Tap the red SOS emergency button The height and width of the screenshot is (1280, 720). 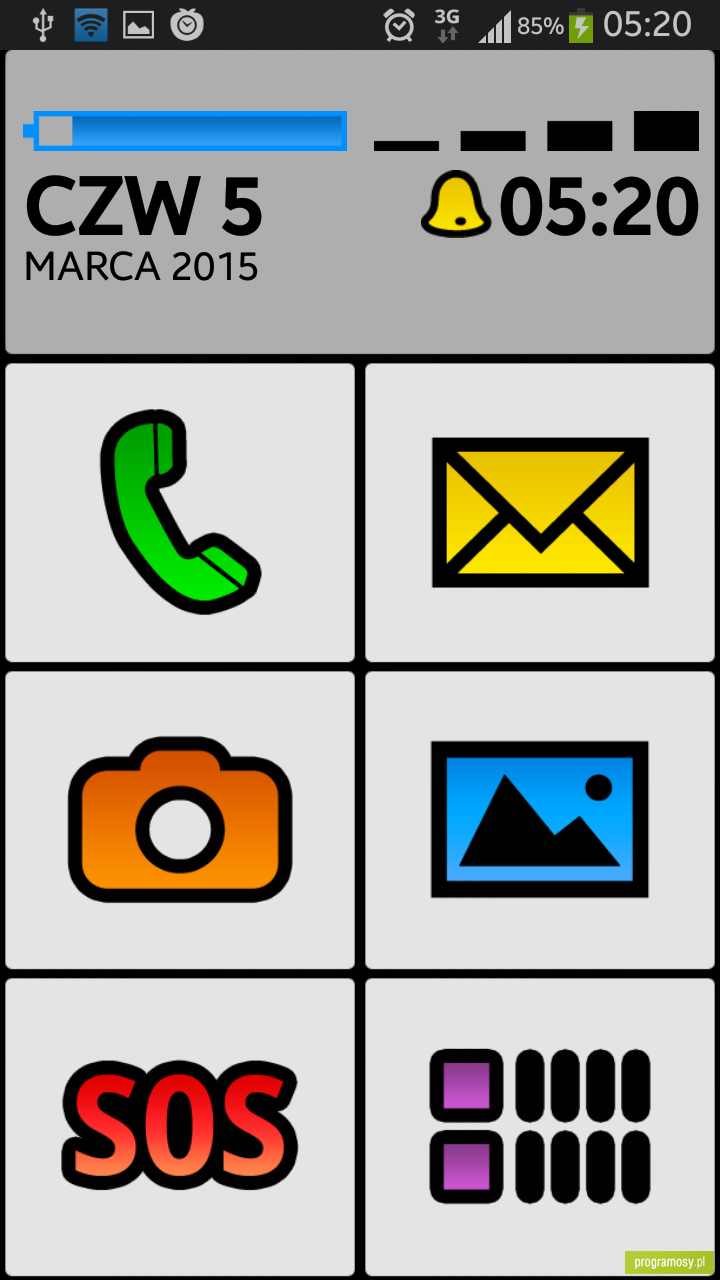[180, 1127]
